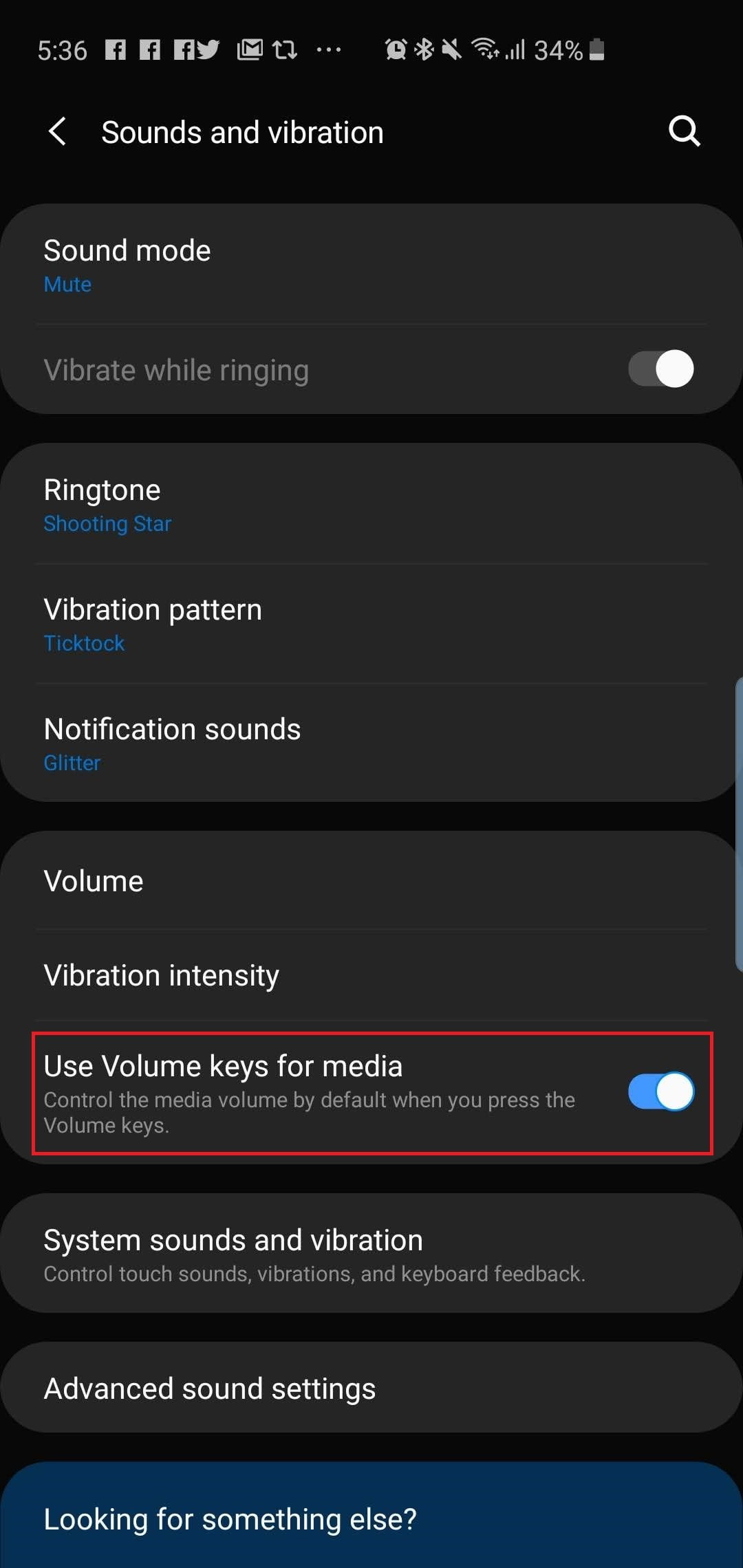Go back from Sounds and vibration
The height and width of the screenshot is (1568, 743).
click(58, 131)
